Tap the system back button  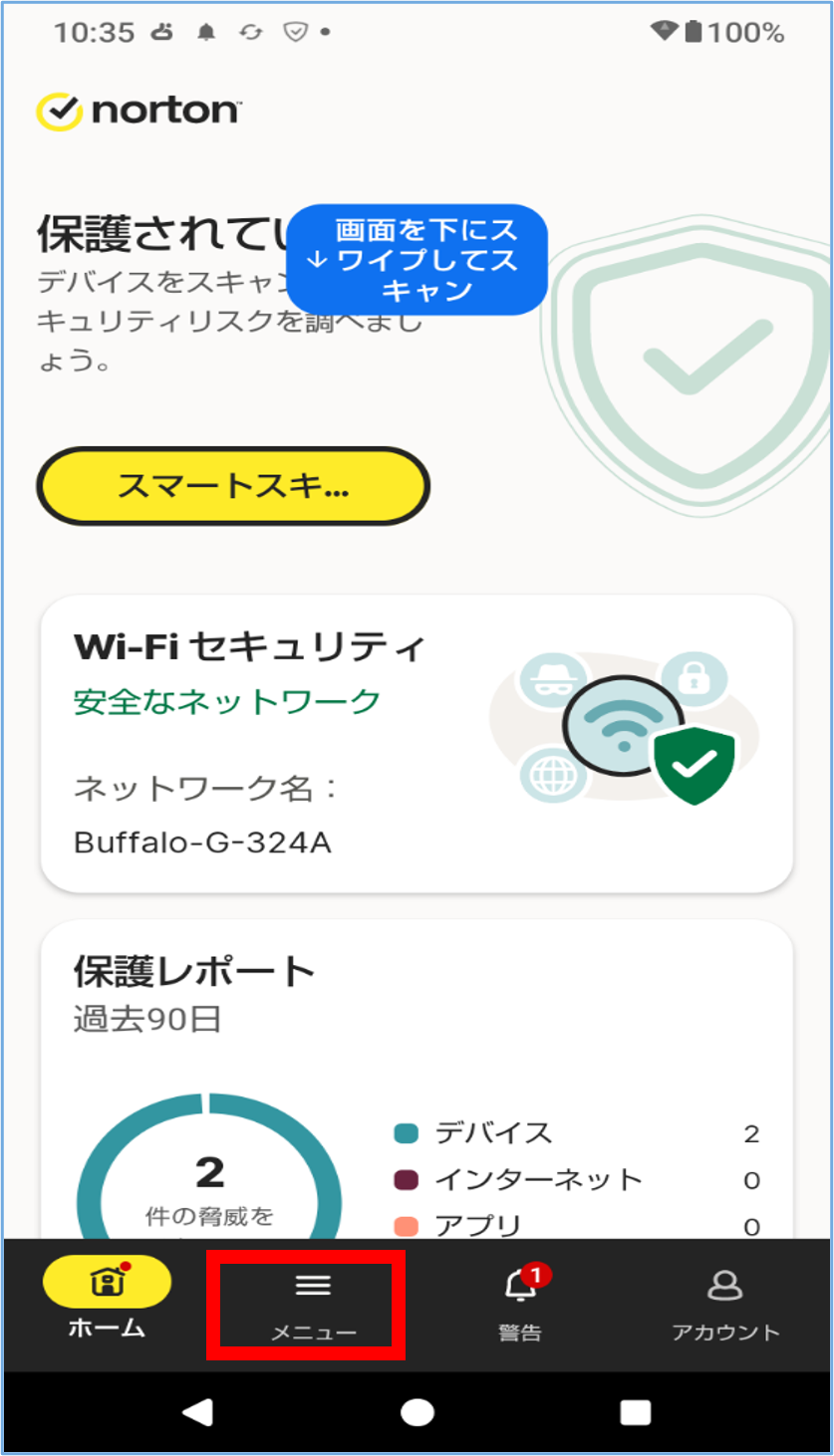[197, 1411]
